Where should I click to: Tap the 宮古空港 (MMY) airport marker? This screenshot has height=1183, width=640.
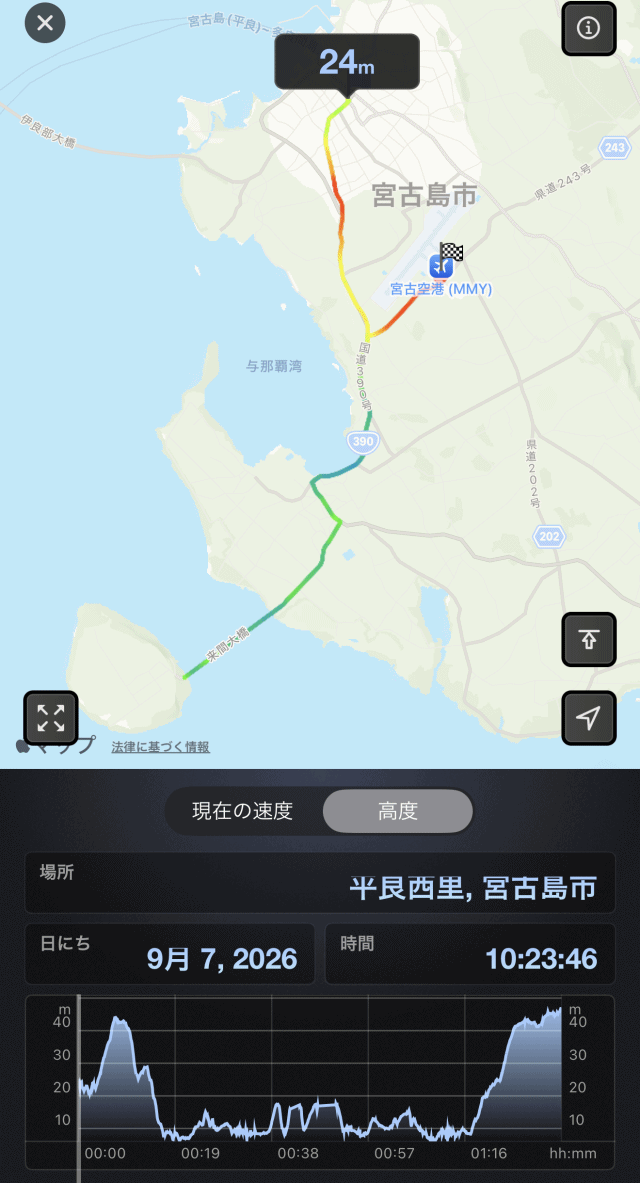[x=439, y=266]
